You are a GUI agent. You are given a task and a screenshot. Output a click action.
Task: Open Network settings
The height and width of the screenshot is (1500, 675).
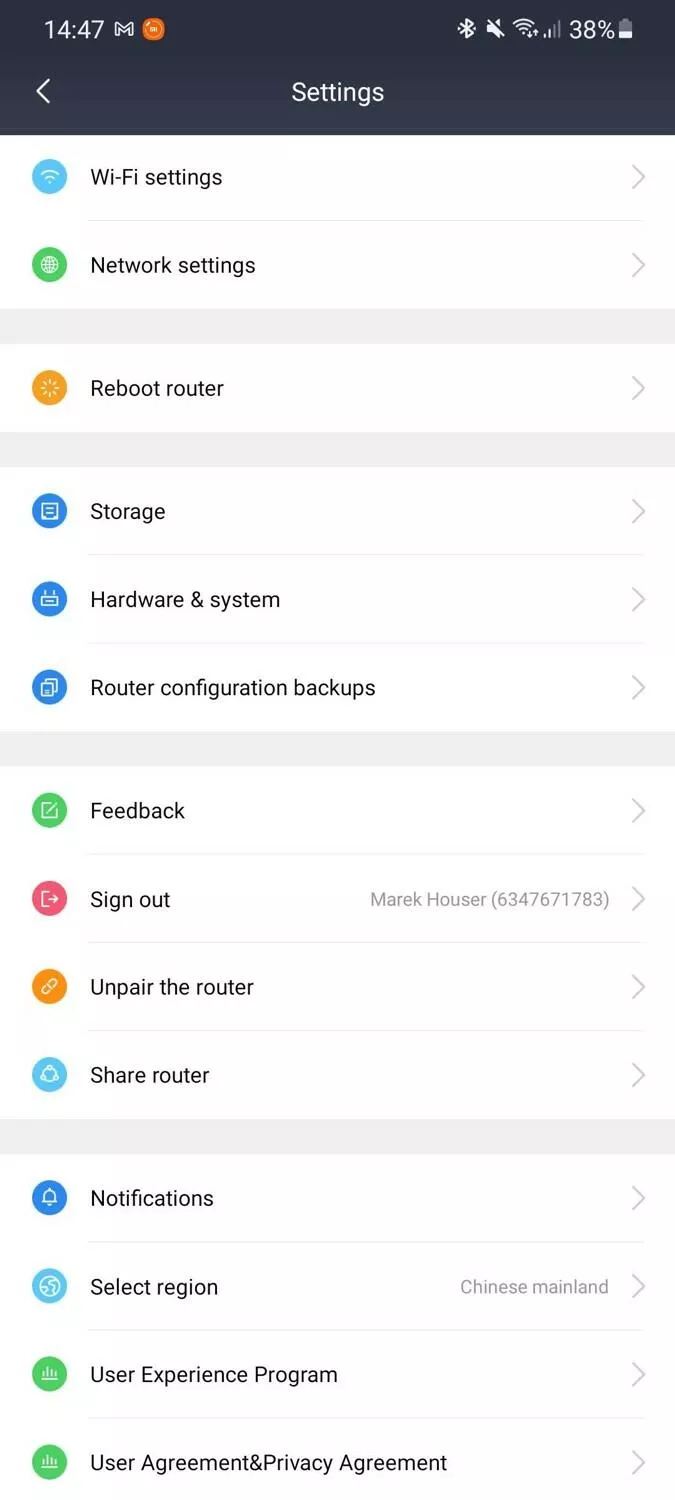tap(337, 265)
